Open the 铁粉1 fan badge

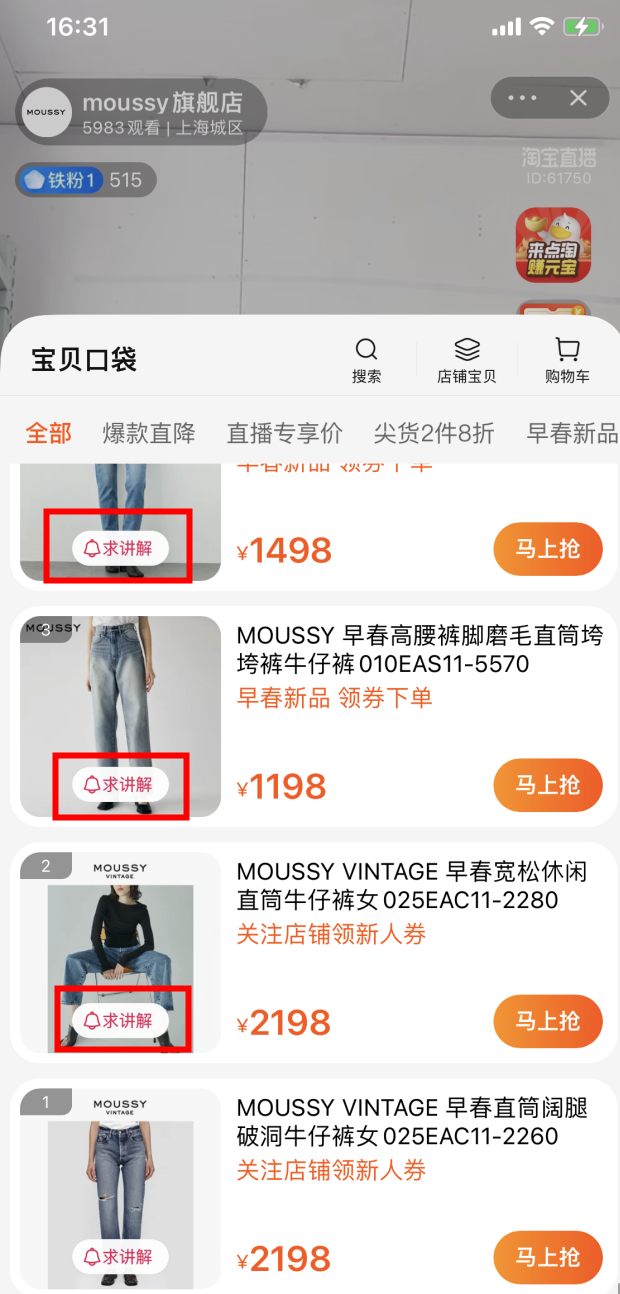[61, 181]
